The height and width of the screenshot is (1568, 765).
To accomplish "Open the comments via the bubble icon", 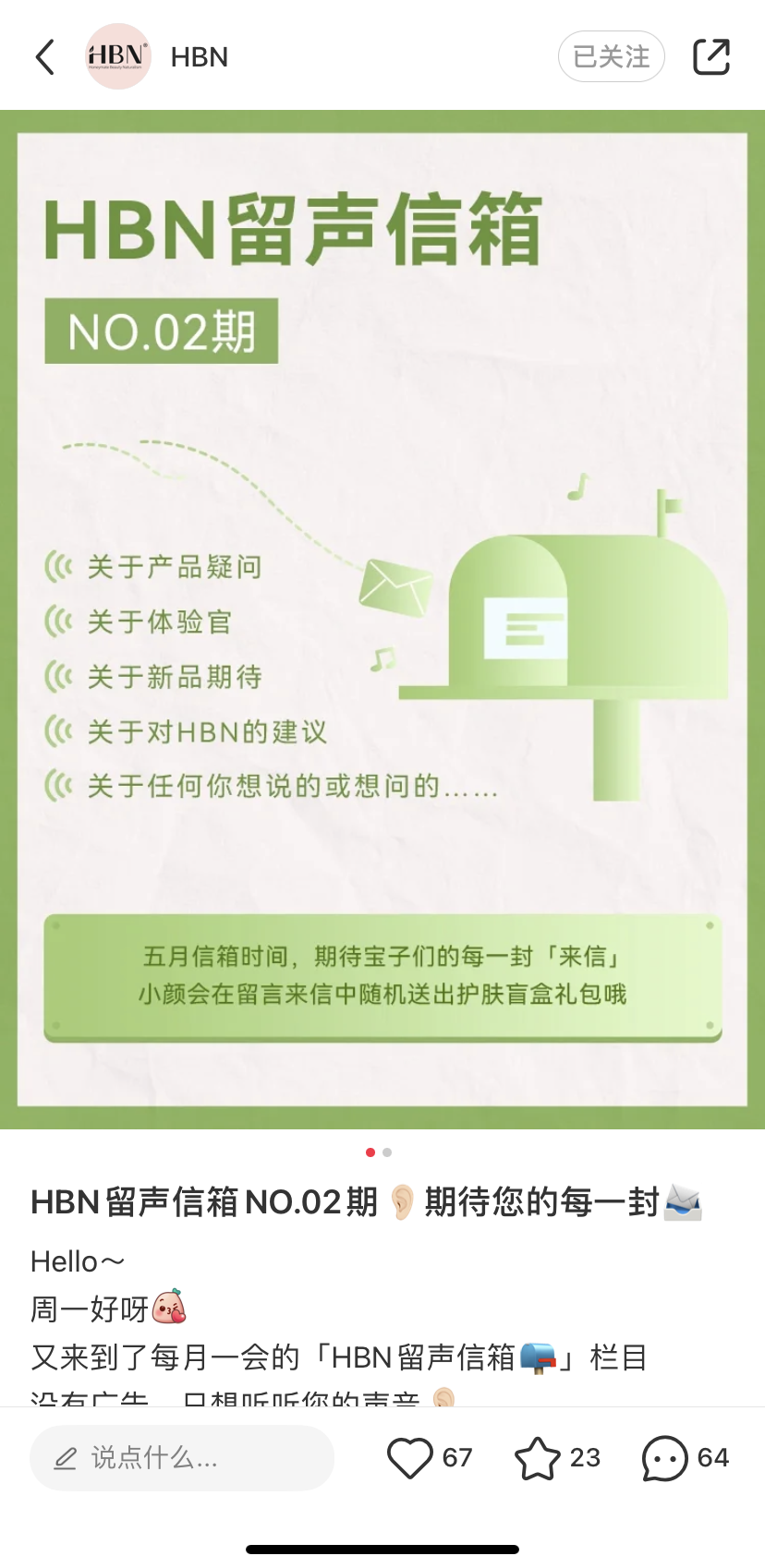I will coord(665,1458).
